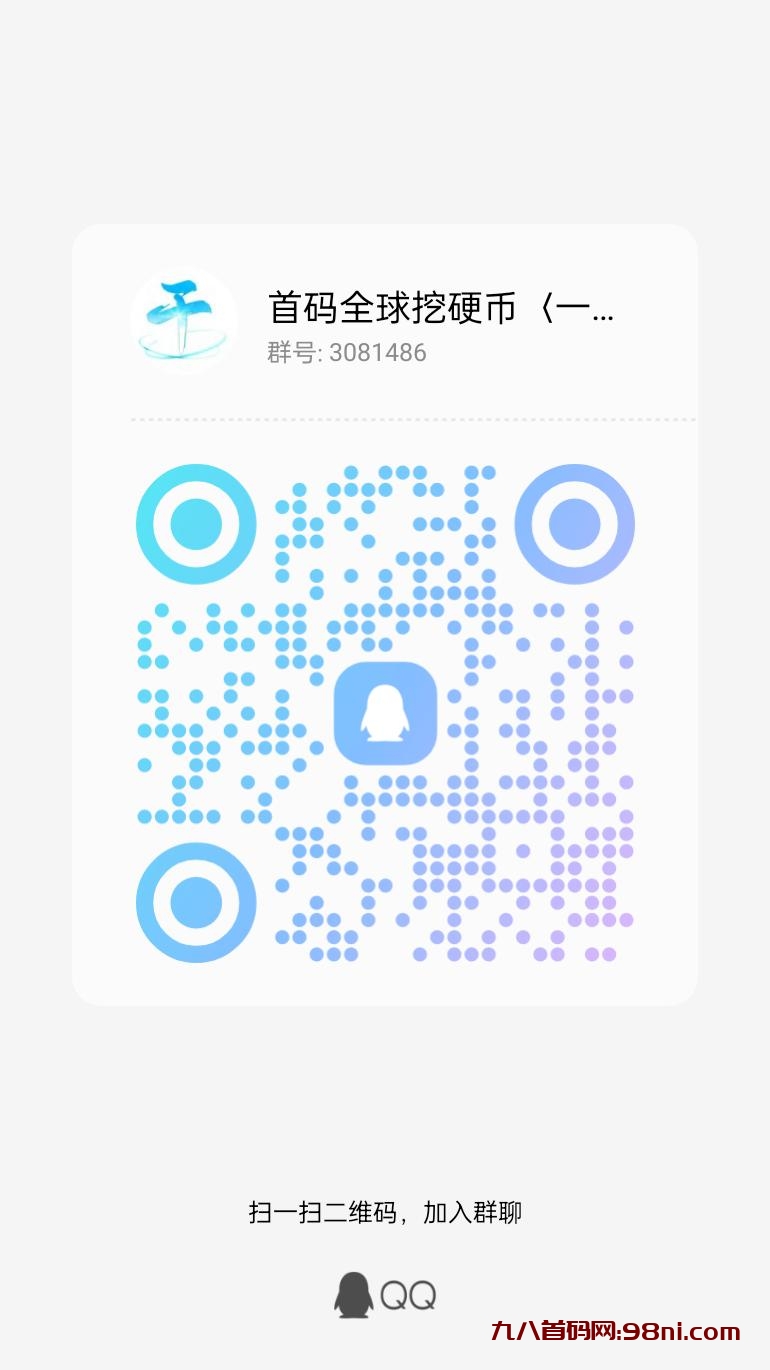Tap the top-left QR code finder square
Image resolution: width=770 pixels, height=1370 pixels.
[x=195, y=522]
